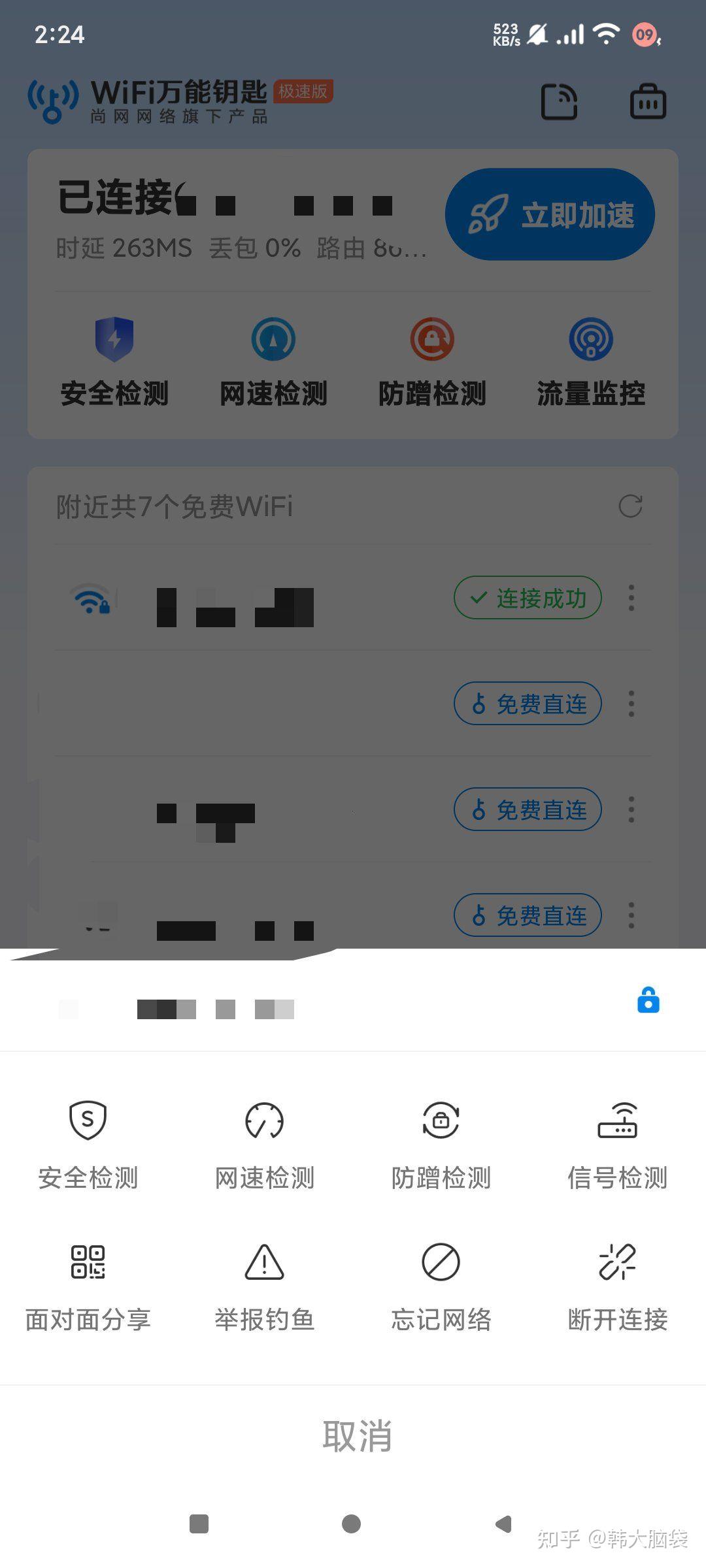Open three-dot menu of second WiFi entry

(630, 704)
